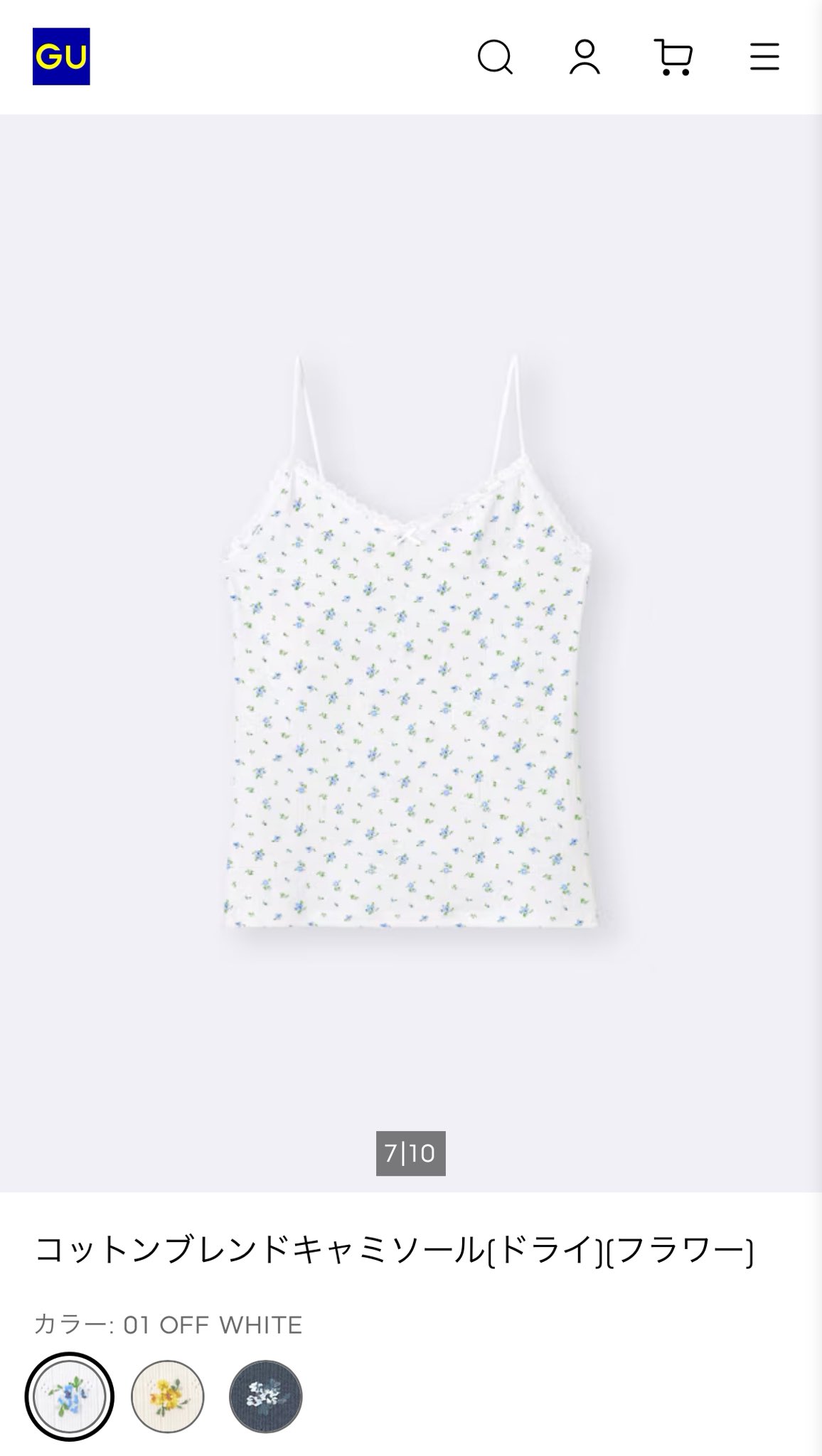Screen dimensions: 822x1456
Task: View the shopping cart
Action: (673, 58)
